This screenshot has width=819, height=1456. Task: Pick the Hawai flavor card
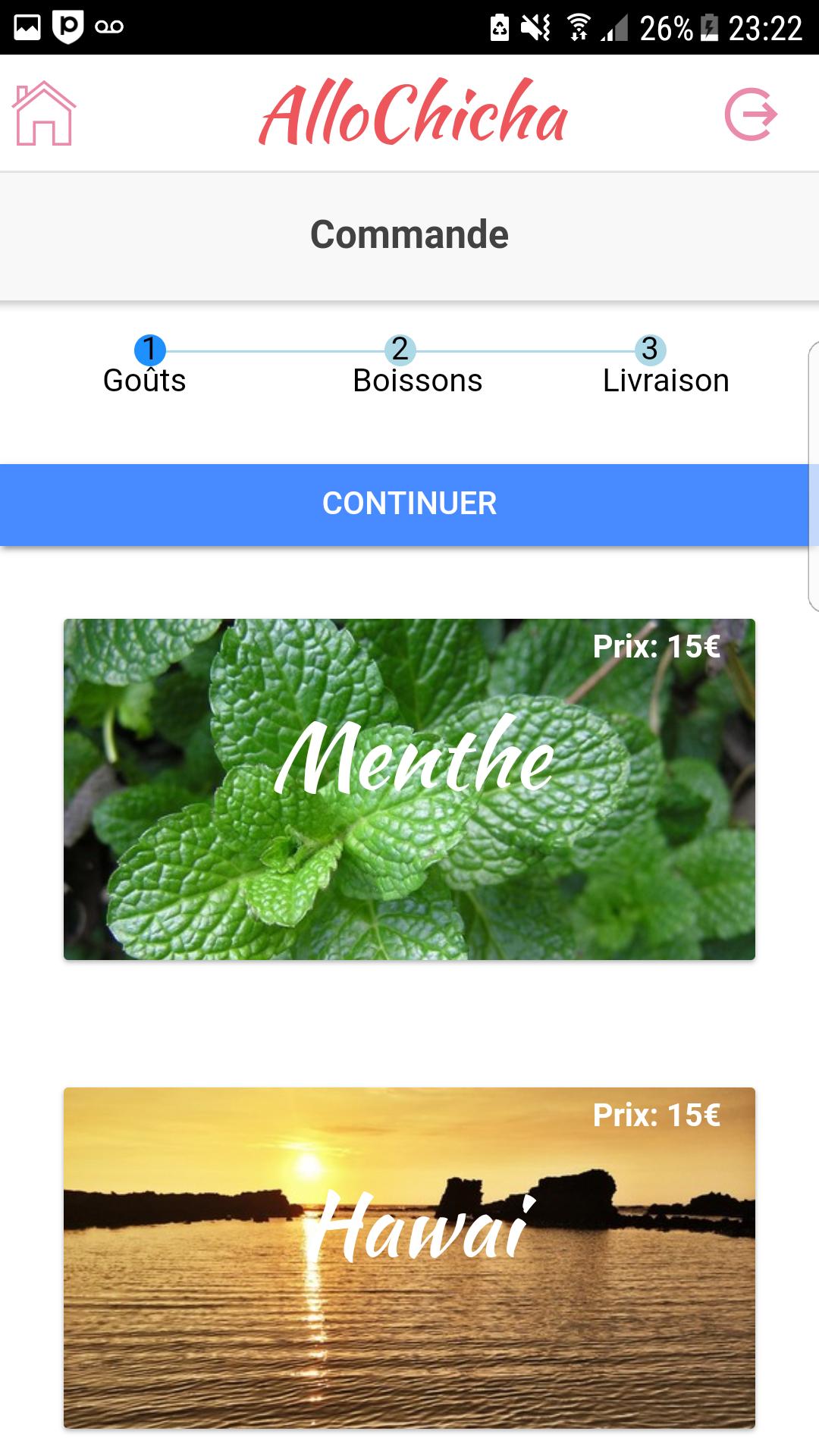click(409, 1257)
